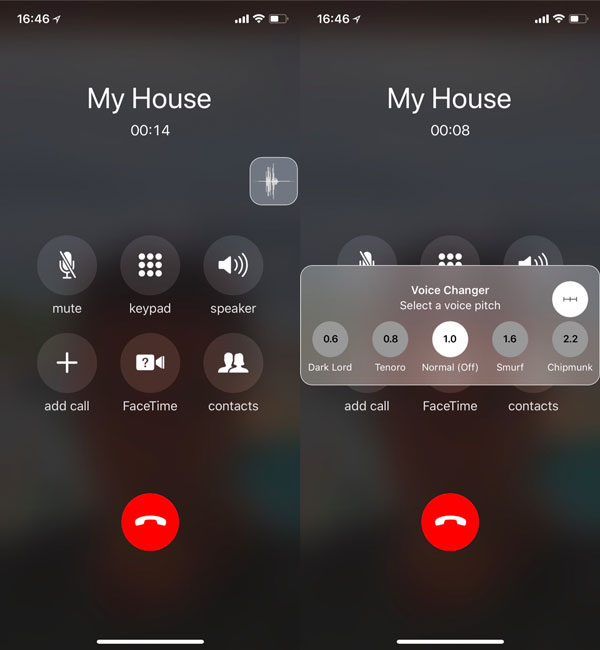This screenshot has height=650, width=600.
Task: Open the keypad on the 00:14 call
Action: pos(150,265)
